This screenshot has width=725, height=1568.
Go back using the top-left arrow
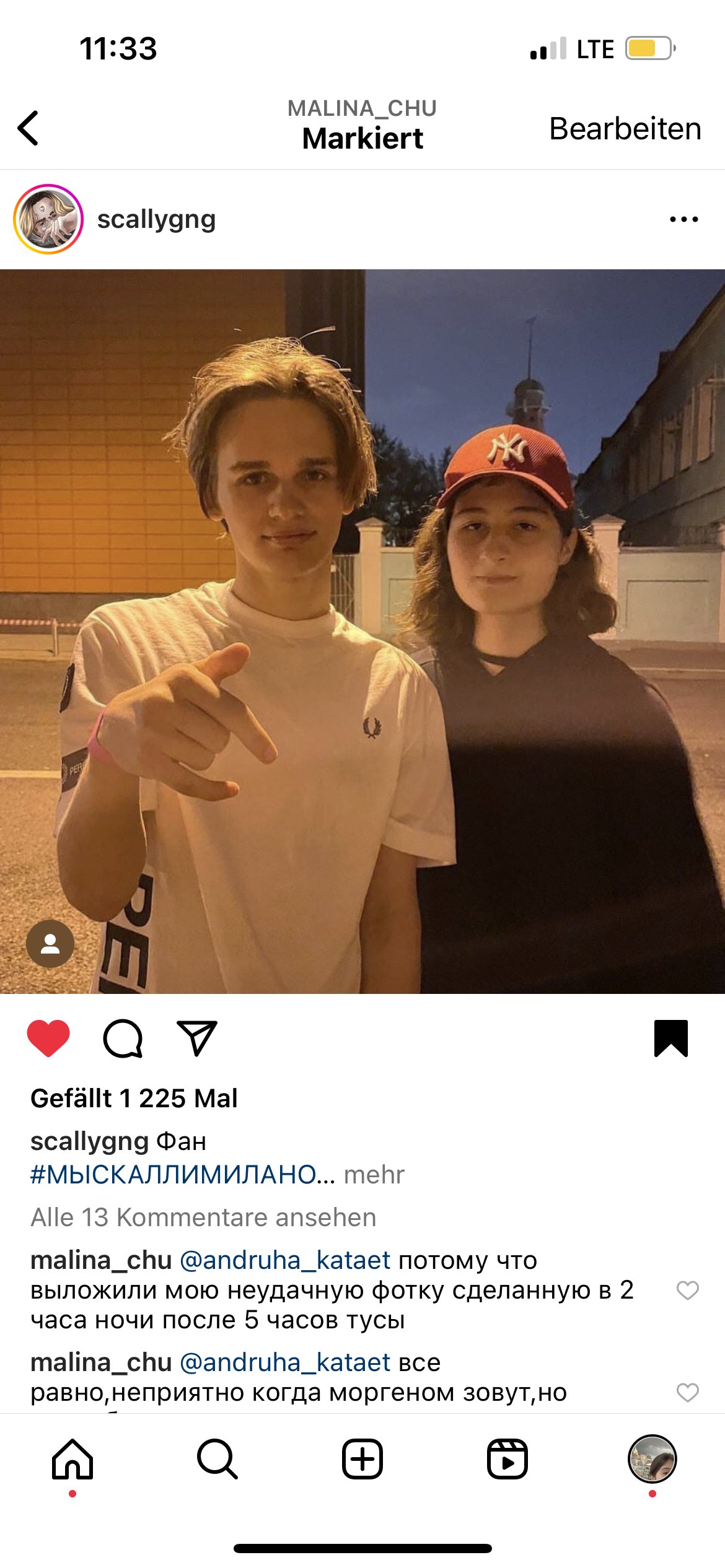(29, 129)
